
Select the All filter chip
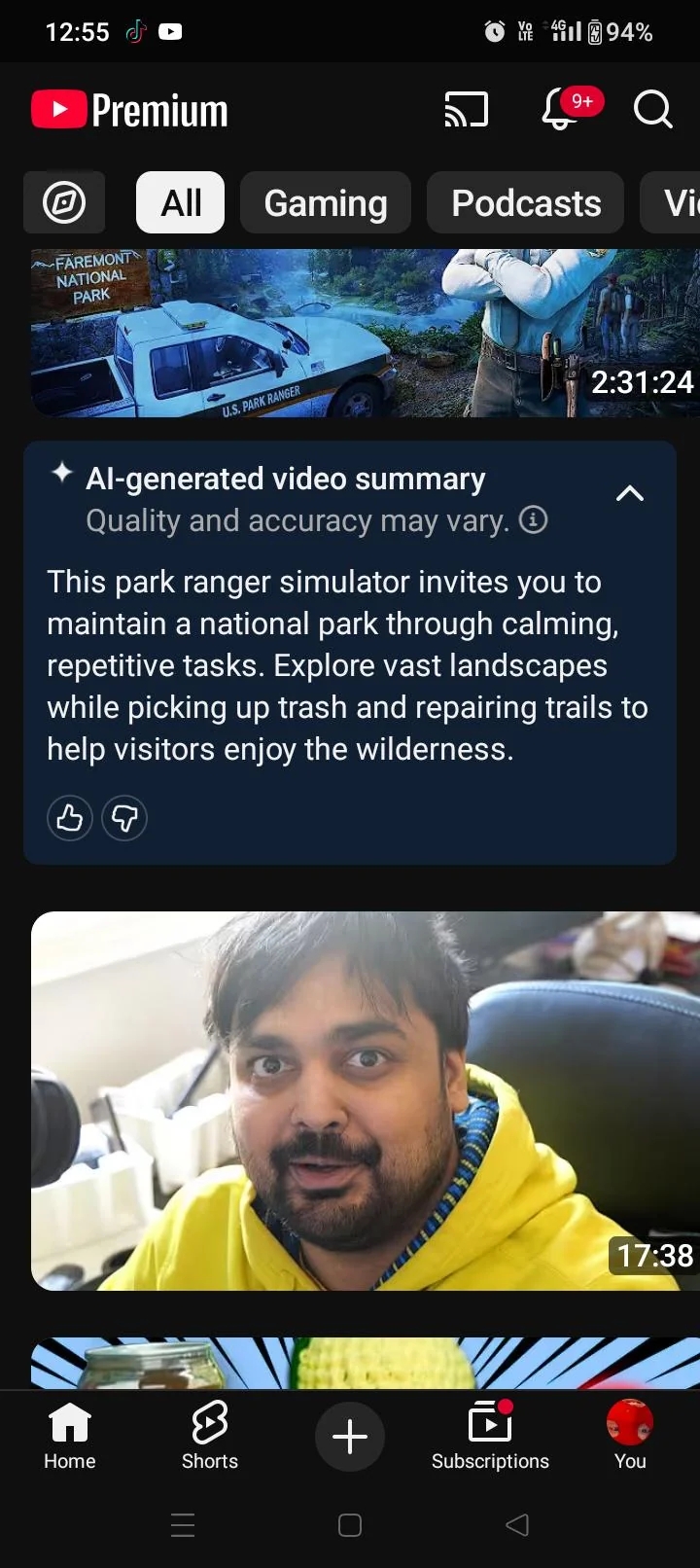[181, 203]
